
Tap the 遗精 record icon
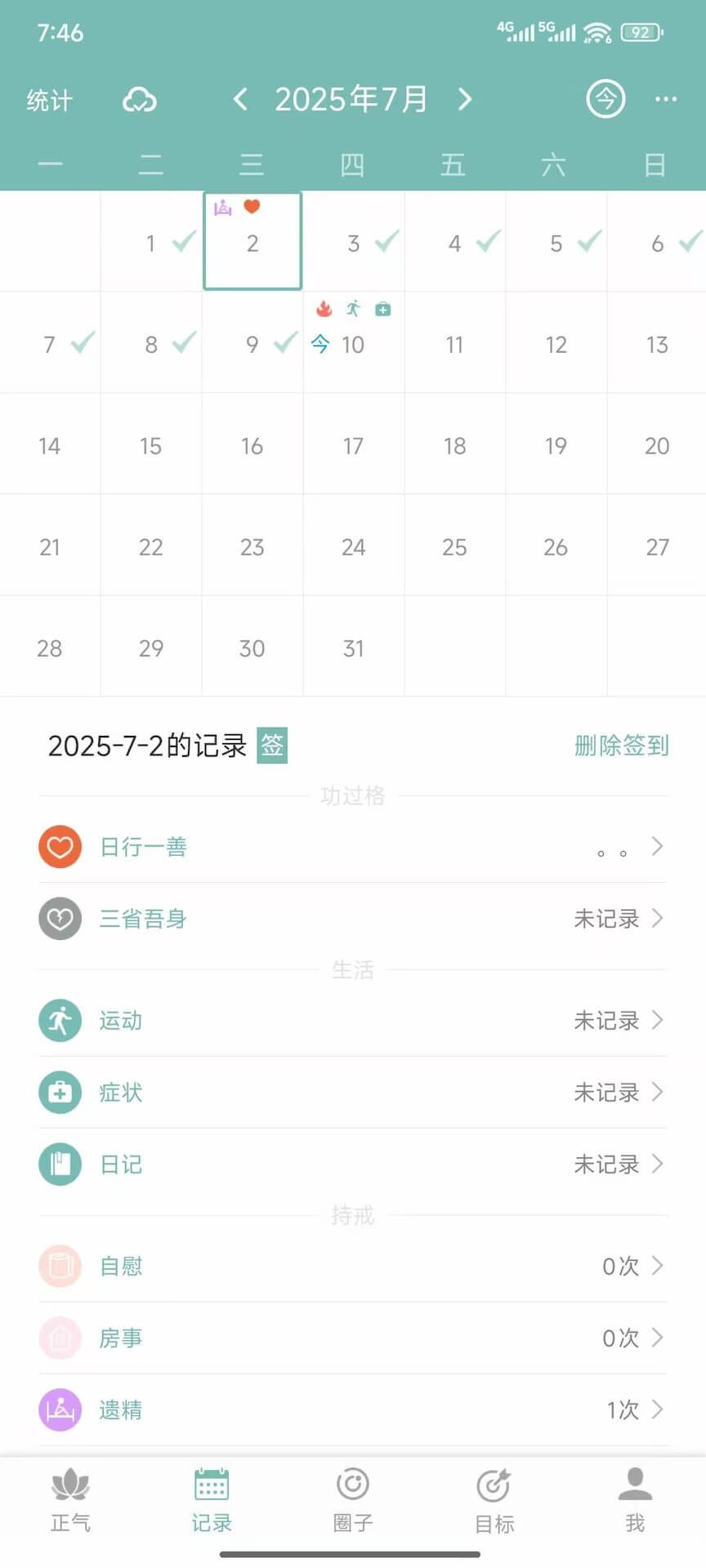click(59, 1410)
